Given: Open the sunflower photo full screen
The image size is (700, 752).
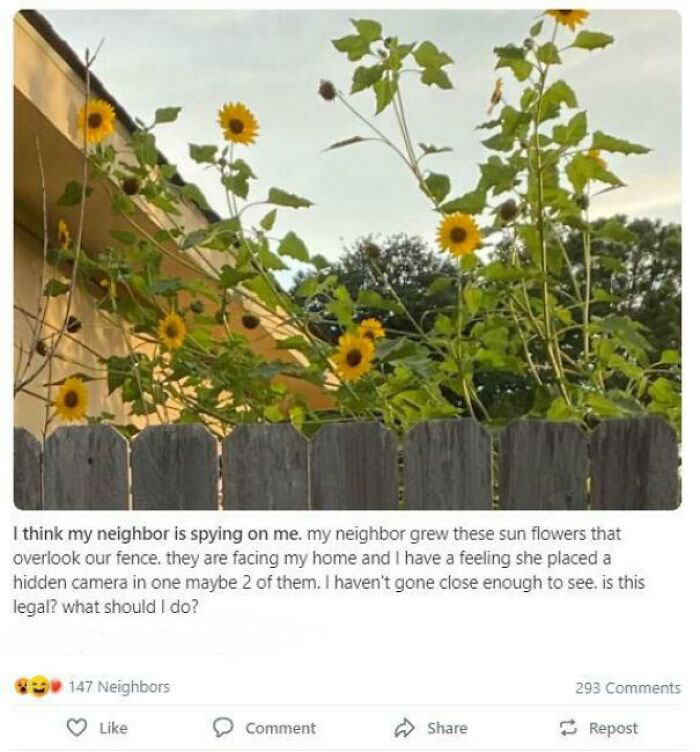Looking at the screenshot, I should coord(347,260).
